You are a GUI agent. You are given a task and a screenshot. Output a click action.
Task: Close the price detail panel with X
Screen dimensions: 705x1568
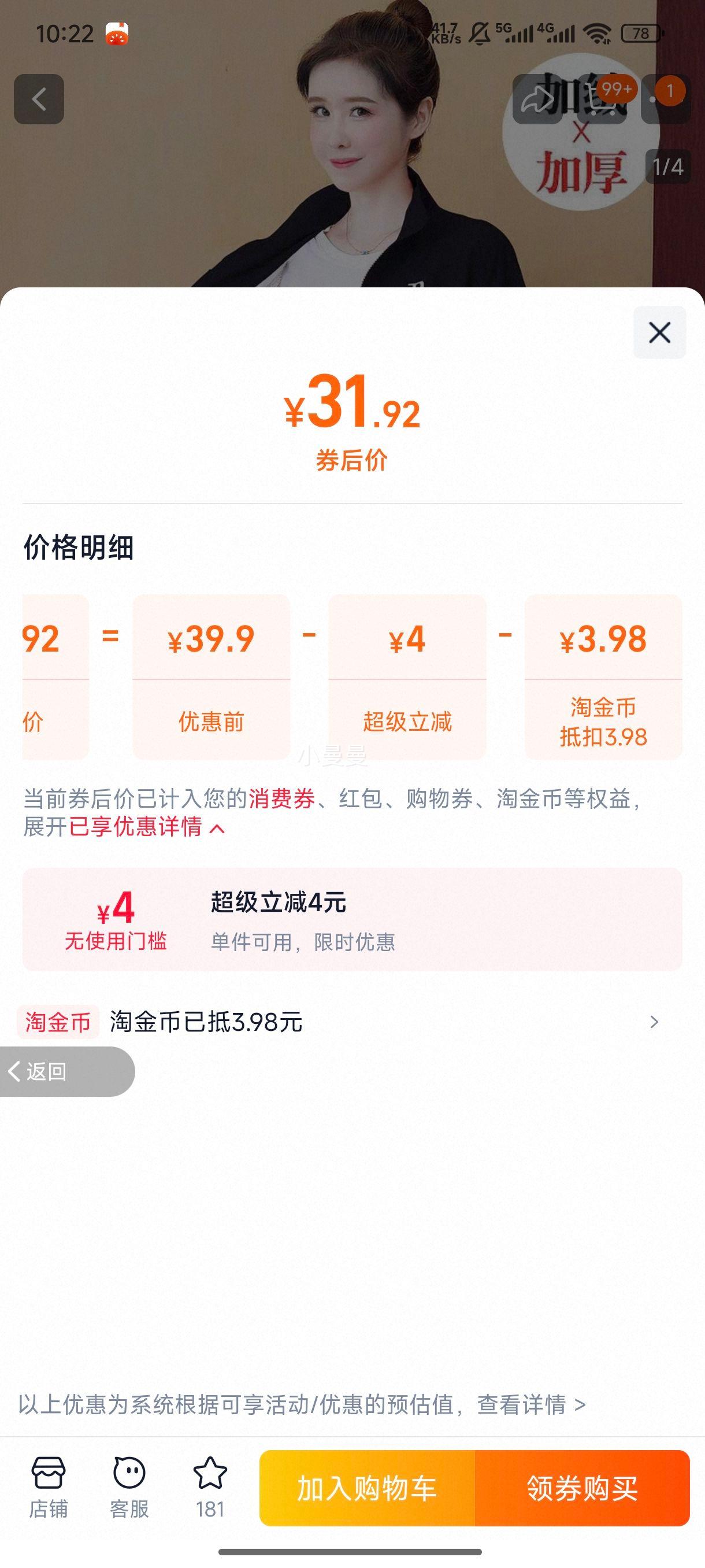pyautogui.click(x=659, y=331)
